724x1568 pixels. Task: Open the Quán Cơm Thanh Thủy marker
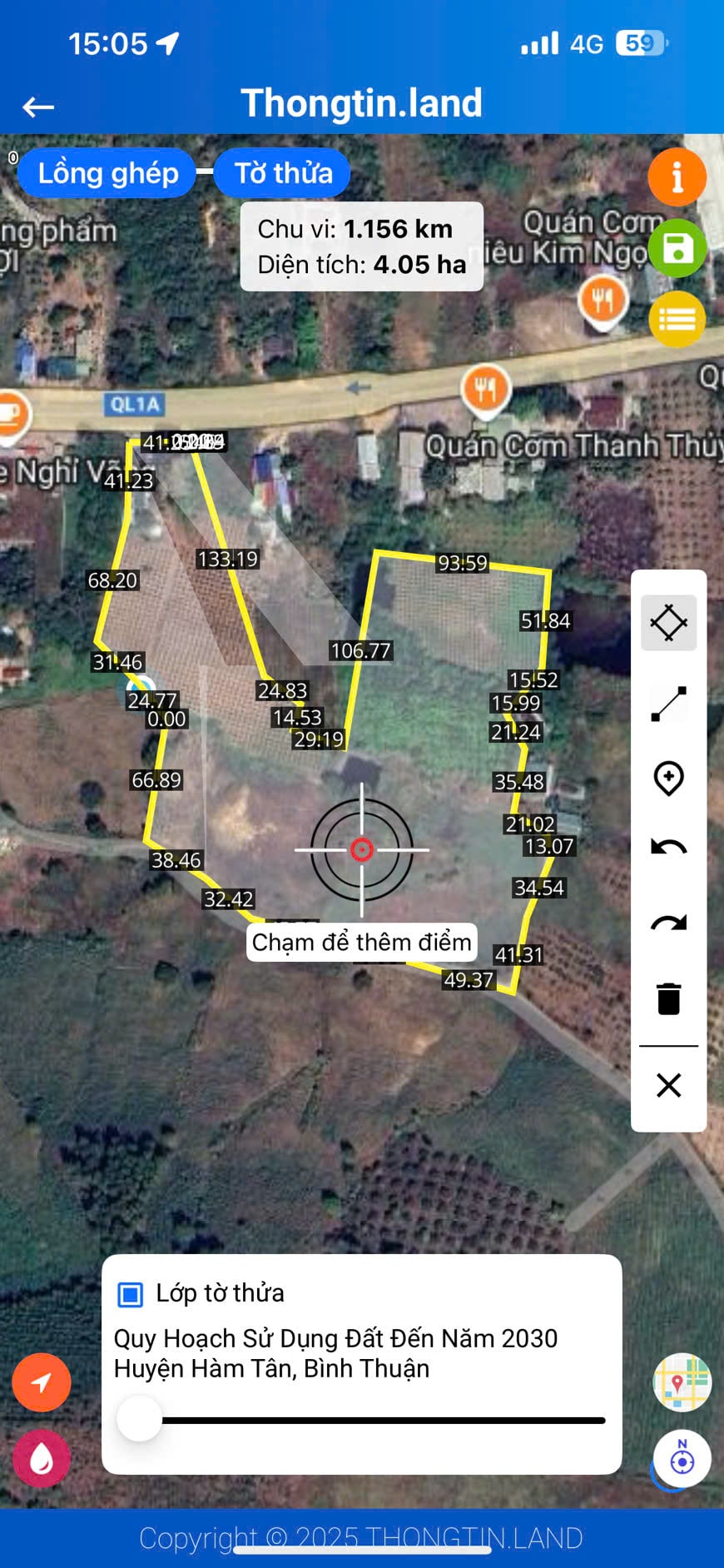pyautogui.click(x=485, y=389)
